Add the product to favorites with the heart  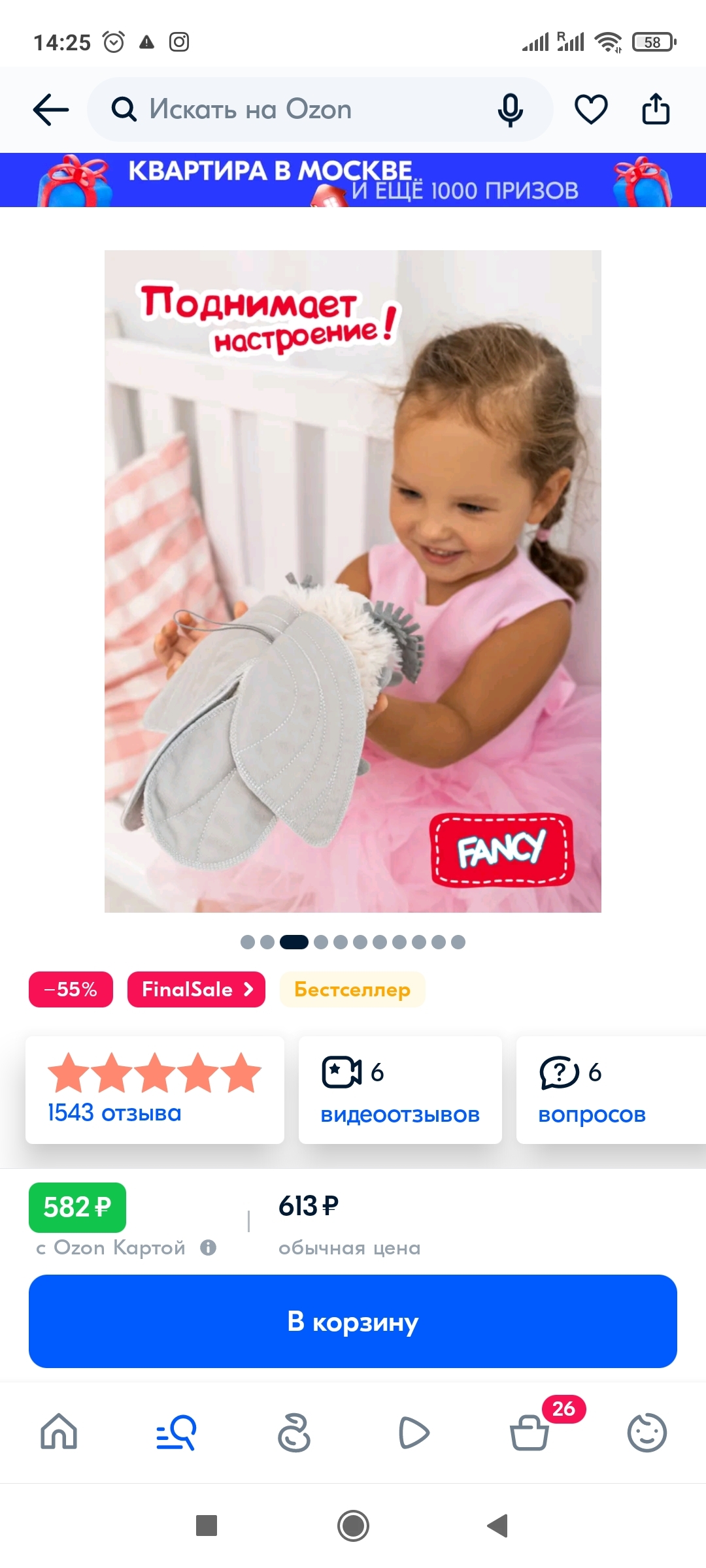[x=591, y=109]
